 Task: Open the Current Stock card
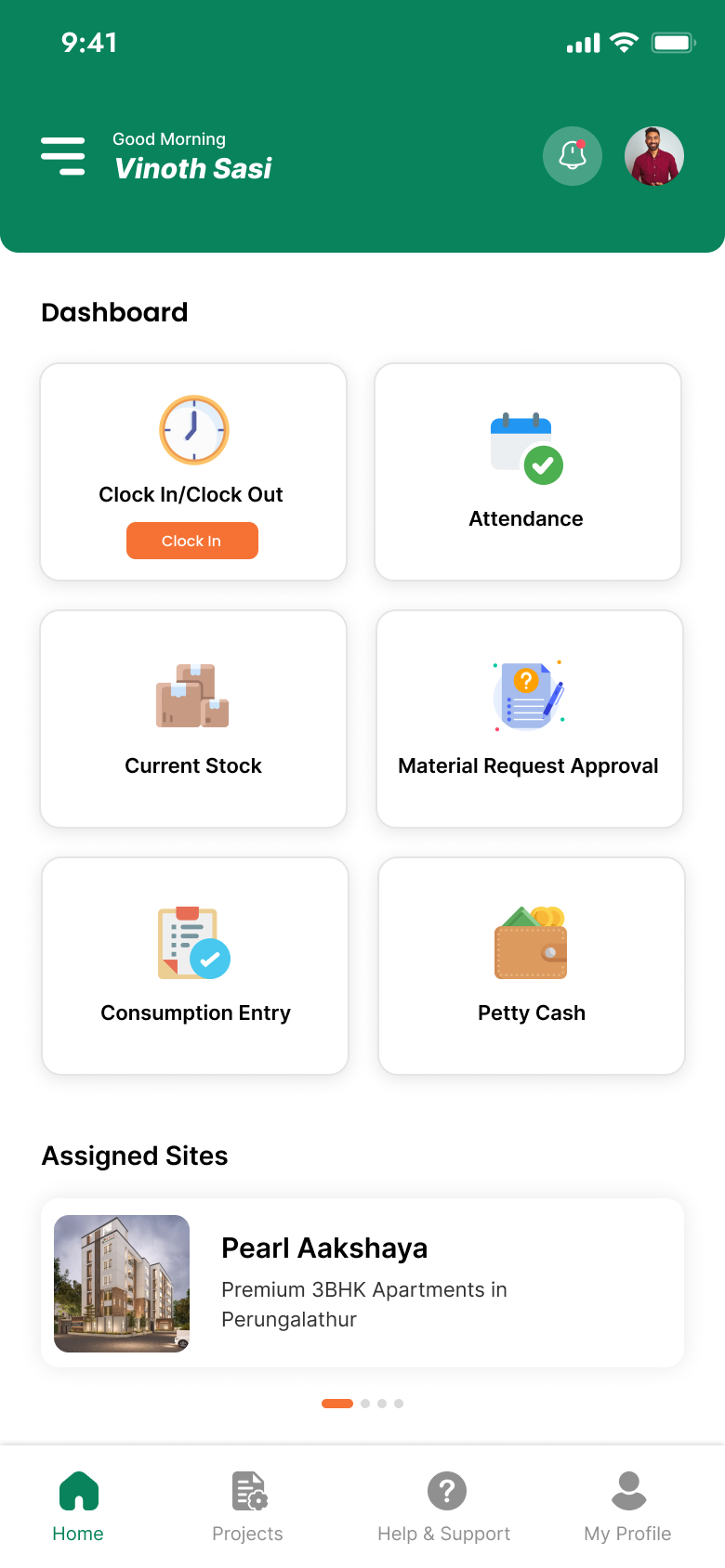(193, 719)
